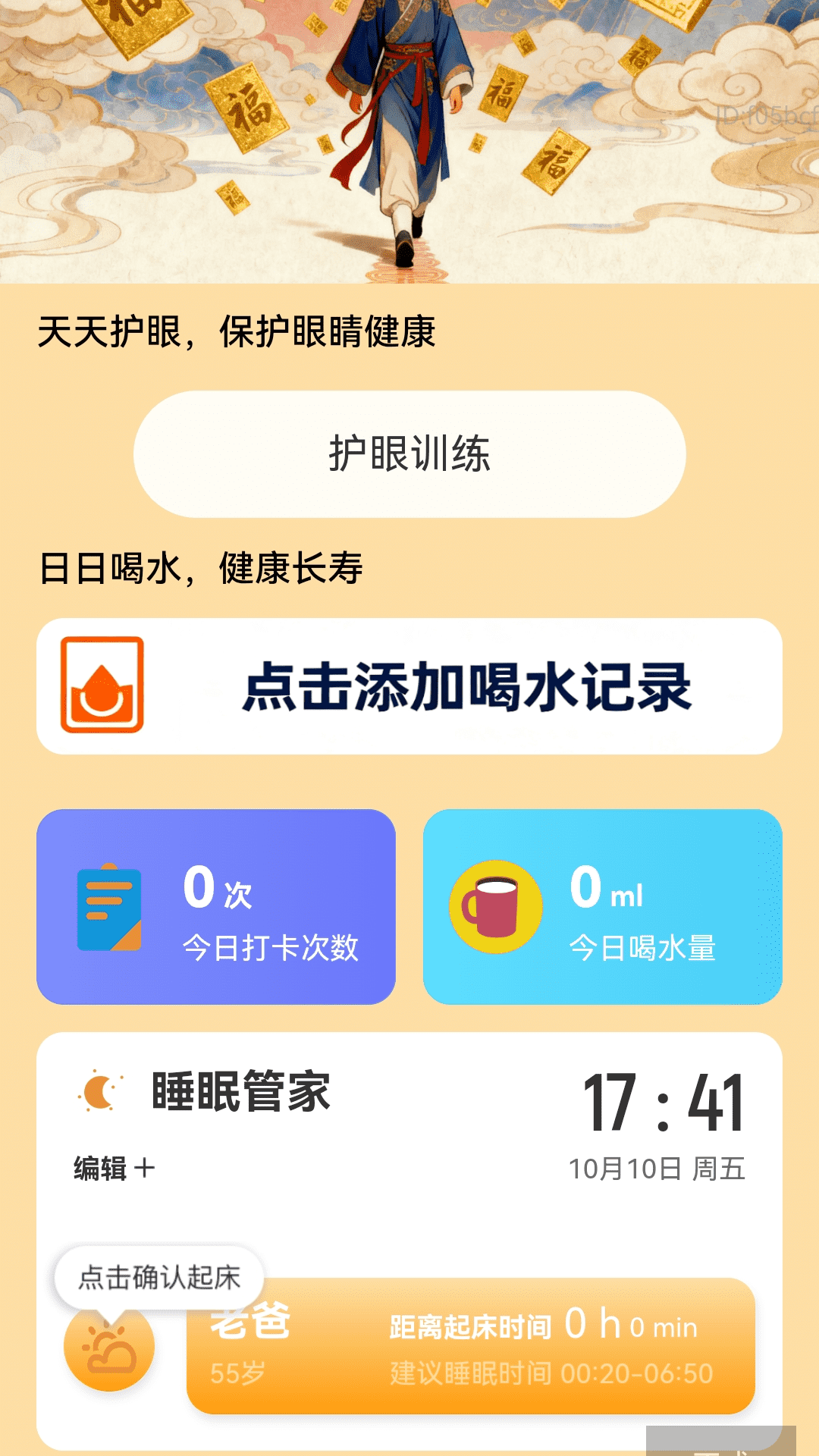This screenshot has width=819, height=1456.
Task: Select the moon icon beside 睡眠管家
Action: 99,1092
